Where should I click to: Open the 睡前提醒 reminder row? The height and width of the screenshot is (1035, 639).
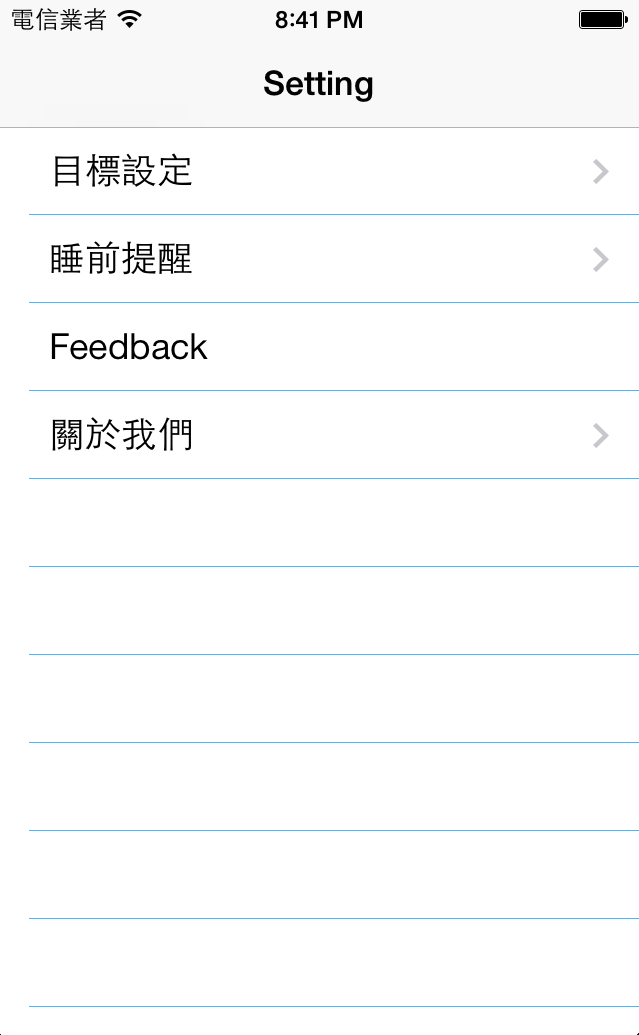[320, 260]
